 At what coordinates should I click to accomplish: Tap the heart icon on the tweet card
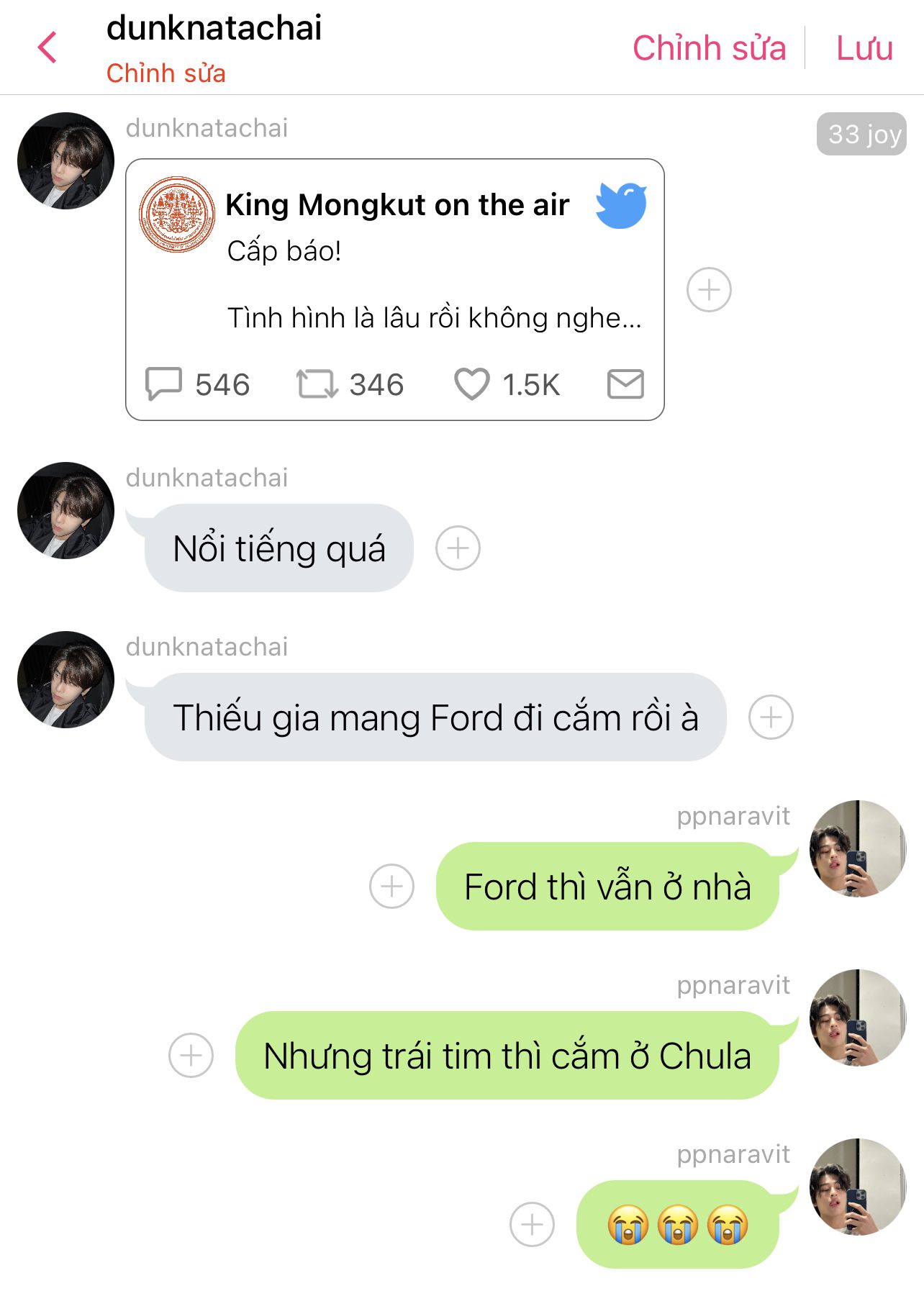point(471,384)
